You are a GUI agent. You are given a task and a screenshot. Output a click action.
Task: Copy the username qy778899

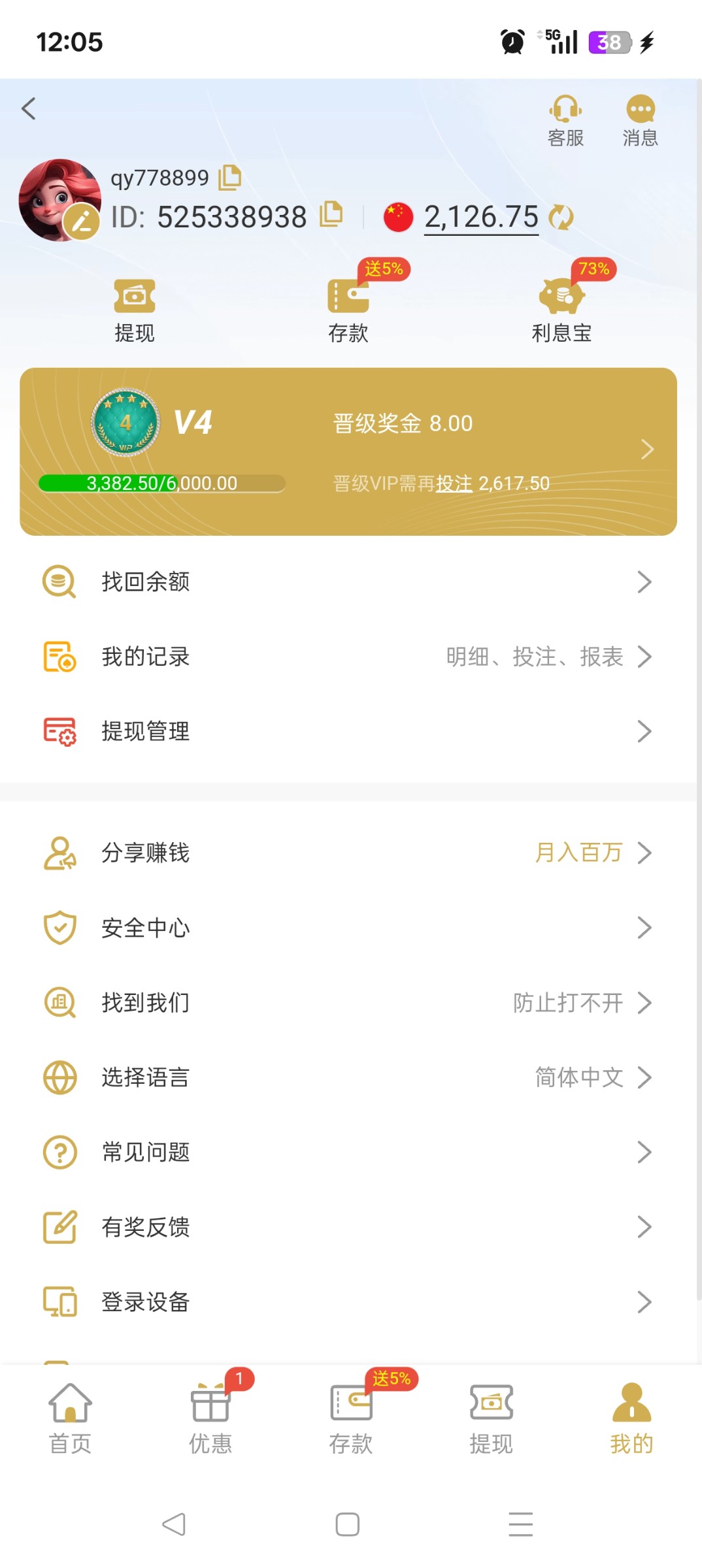click(229, 178)
